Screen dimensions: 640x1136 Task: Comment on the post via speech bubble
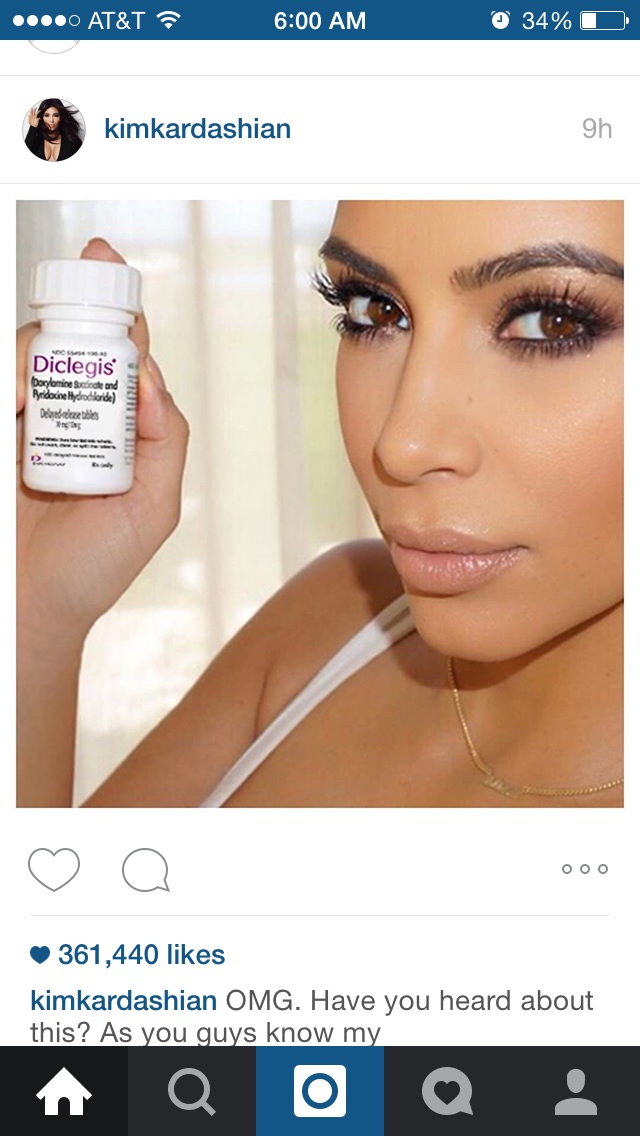145,870
